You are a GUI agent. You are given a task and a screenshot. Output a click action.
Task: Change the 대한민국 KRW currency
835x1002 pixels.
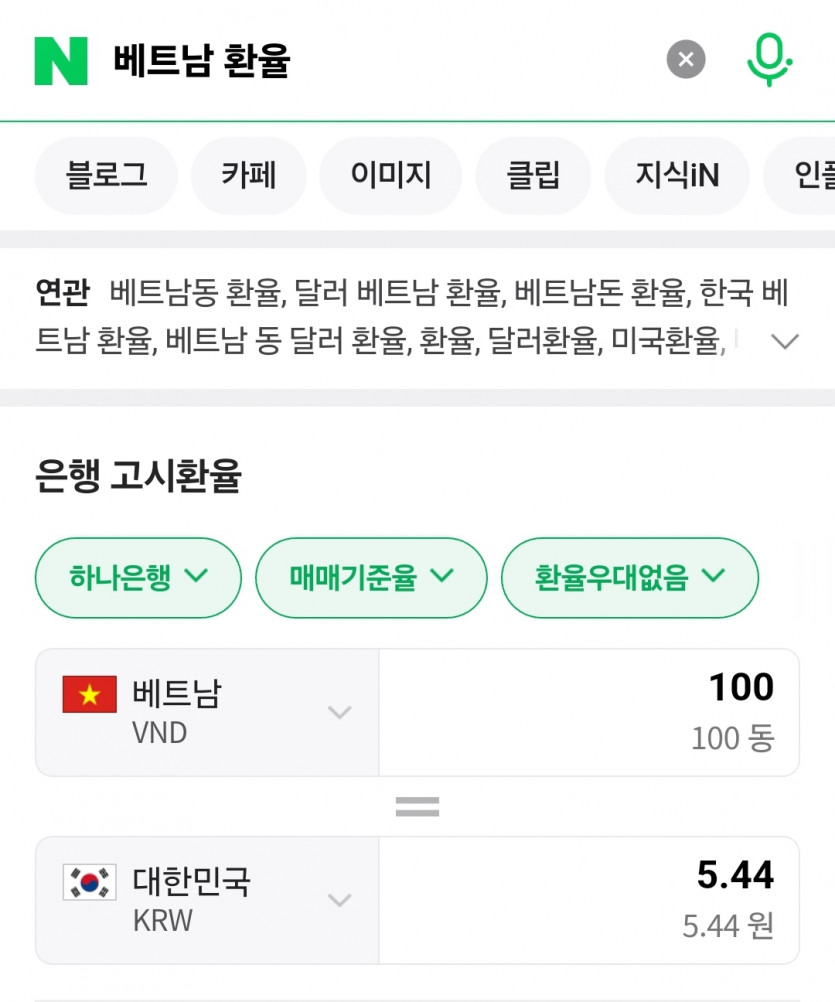click(207, 900)
